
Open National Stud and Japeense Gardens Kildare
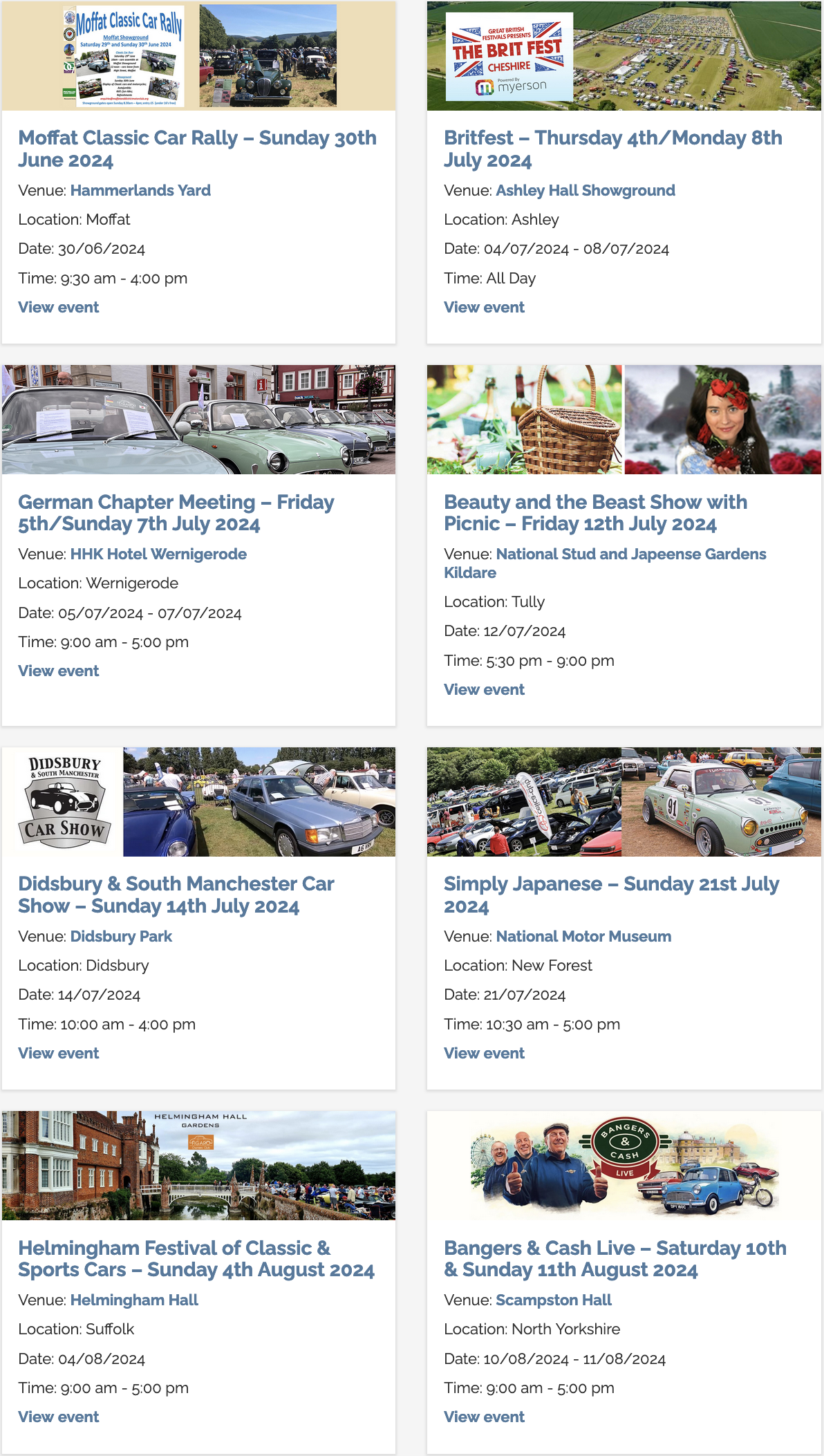click(x=605, y=563)
